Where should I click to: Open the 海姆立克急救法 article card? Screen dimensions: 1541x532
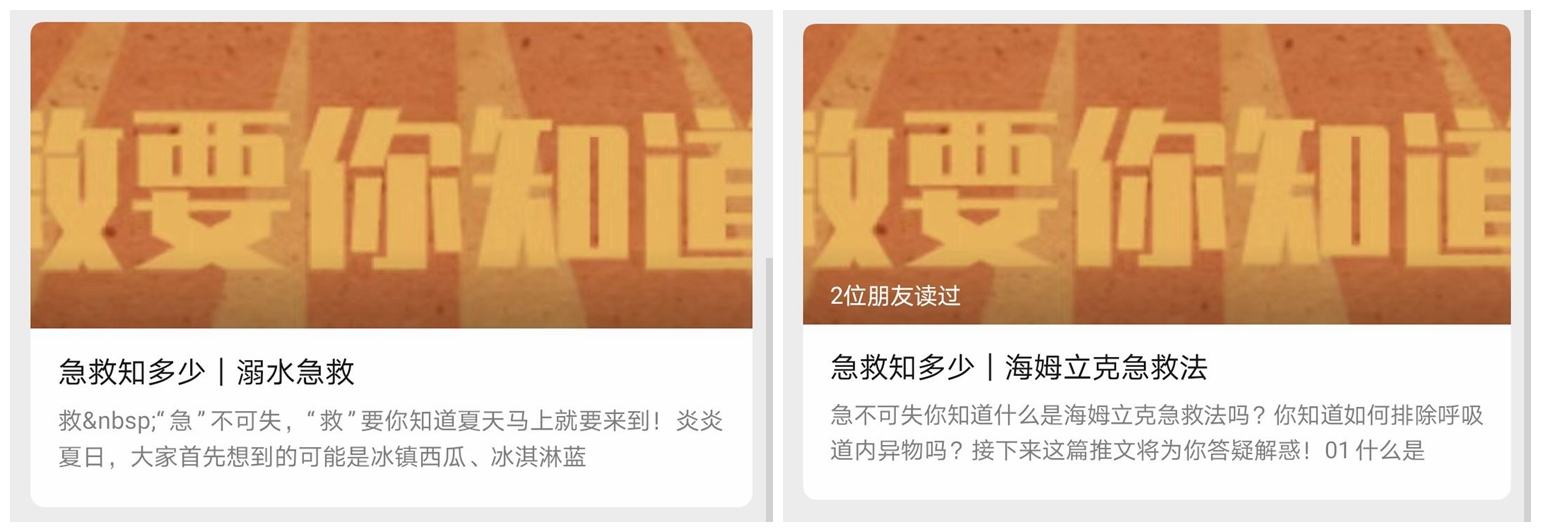pyautogui.click(x=1156, y=367)
